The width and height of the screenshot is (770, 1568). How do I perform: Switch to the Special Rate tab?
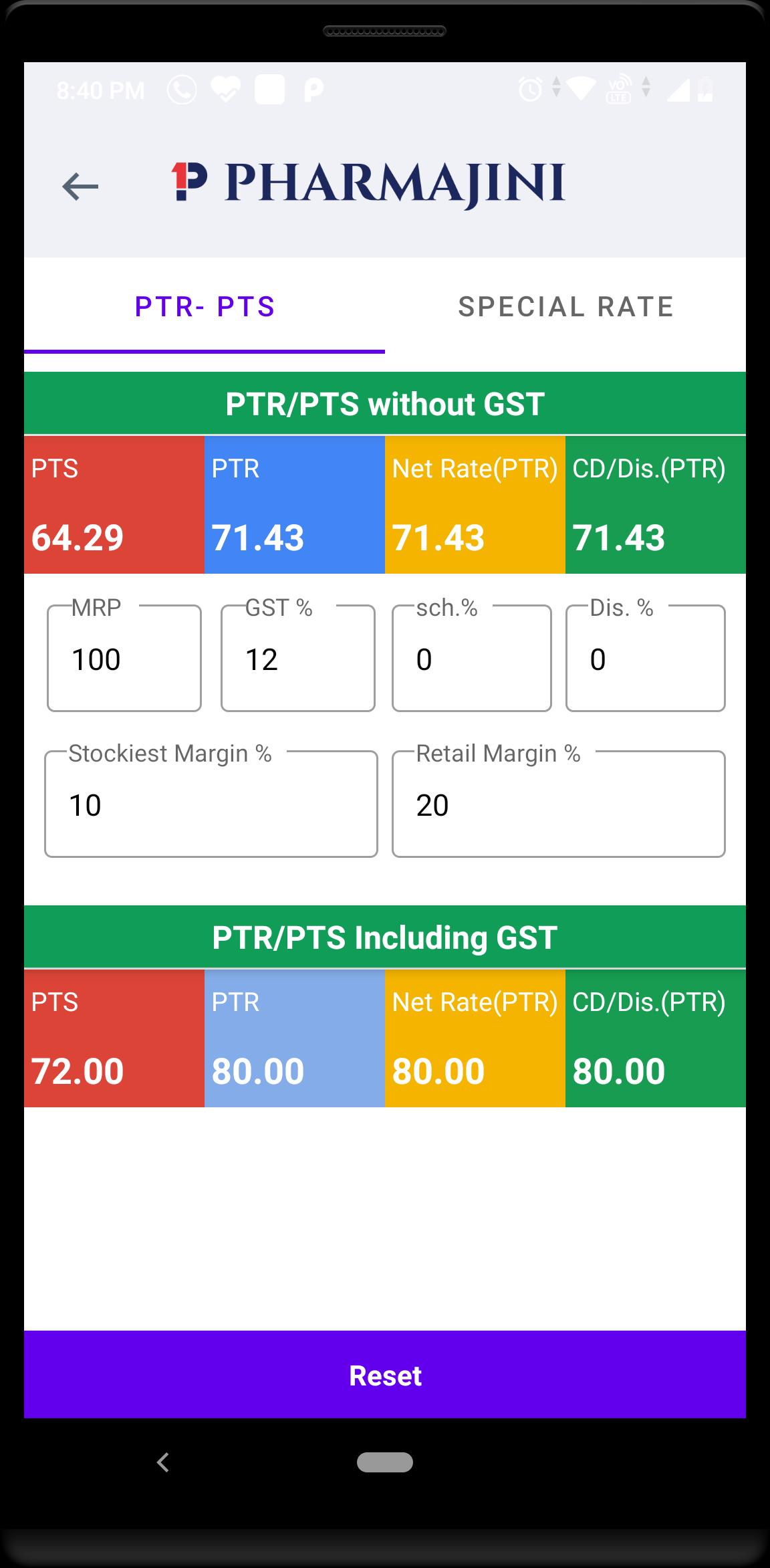coord(565,307)
